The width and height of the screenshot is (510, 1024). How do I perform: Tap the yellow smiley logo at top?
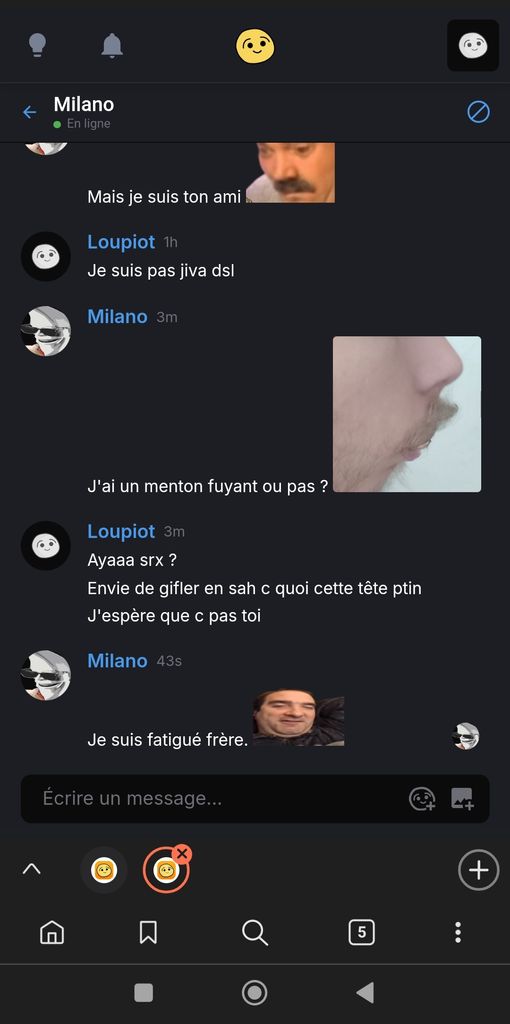[255, 46]
